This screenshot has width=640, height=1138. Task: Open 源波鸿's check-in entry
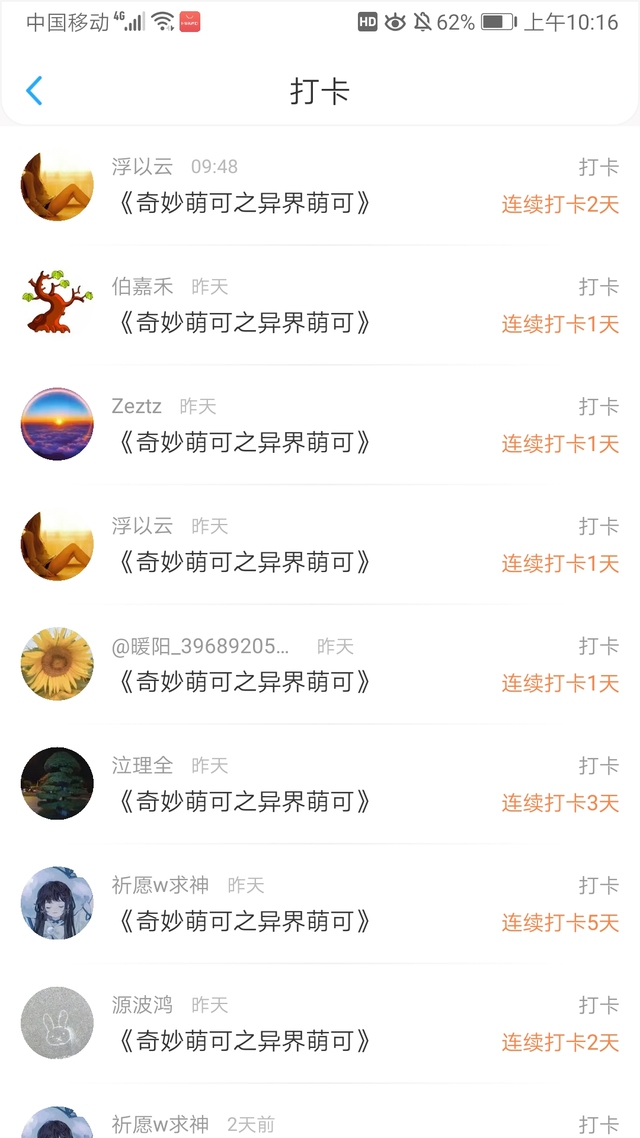pyautogui.click(x=320, y=1024)
